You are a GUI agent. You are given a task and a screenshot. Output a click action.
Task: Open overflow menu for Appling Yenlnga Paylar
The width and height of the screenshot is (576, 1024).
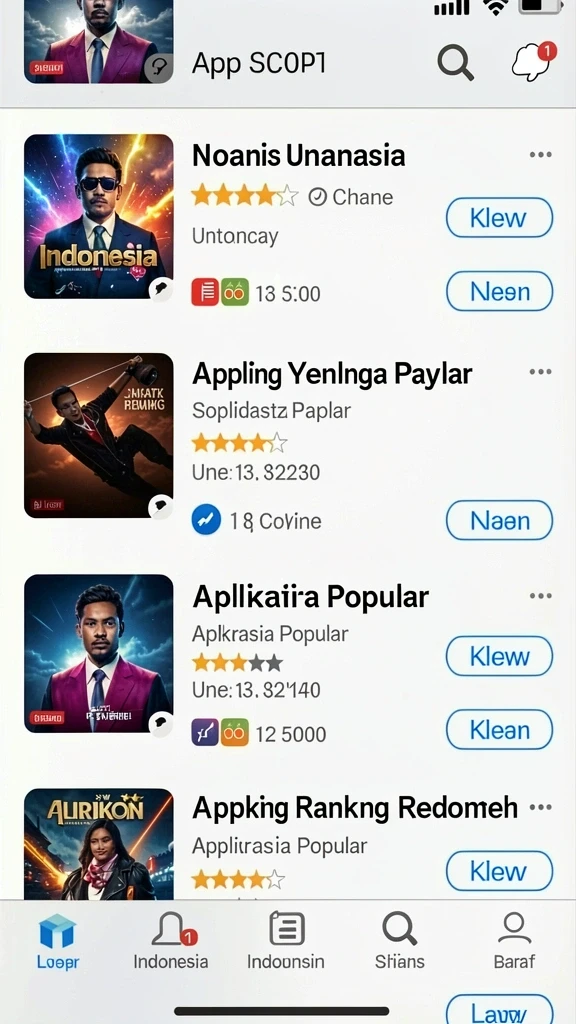(x=541, y=372)
